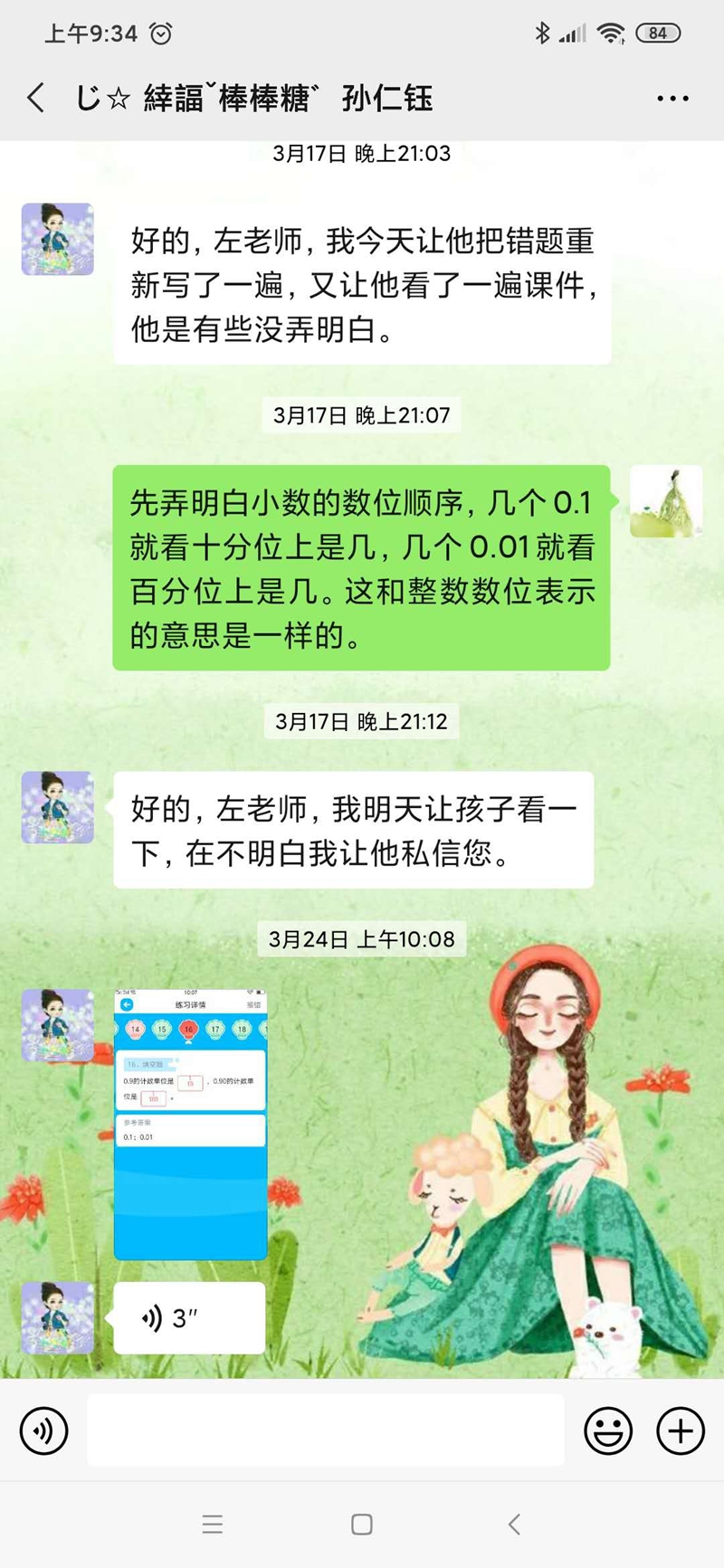
Task: Open the emoji picker
Action: click(608, 1430)
